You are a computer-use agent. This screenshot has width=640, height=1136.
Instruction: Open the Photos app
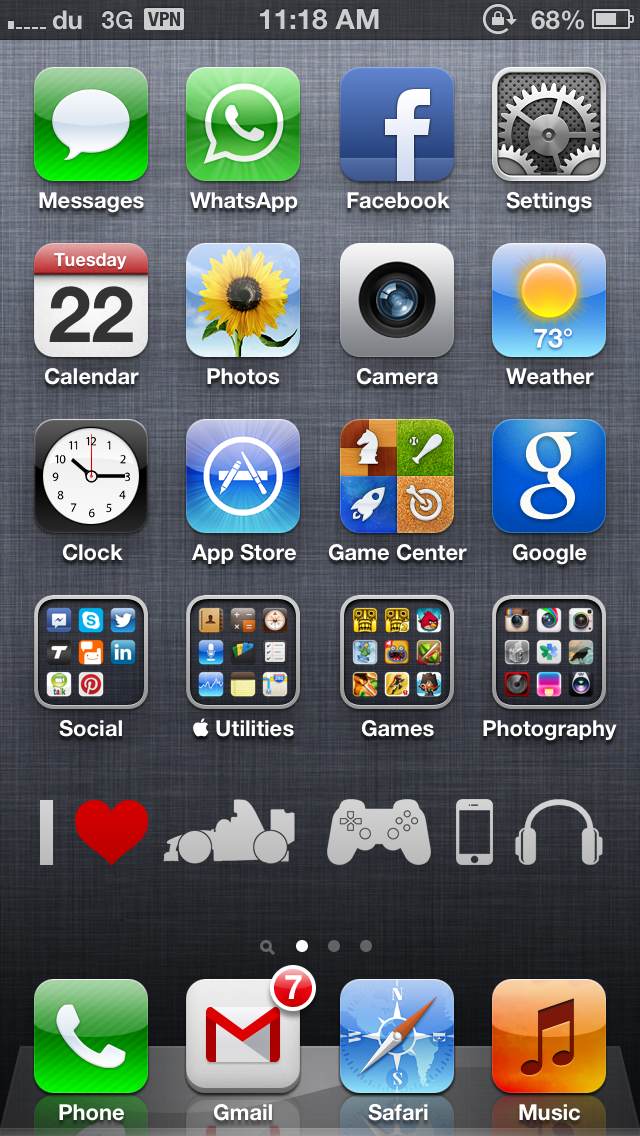pos(243,300)
